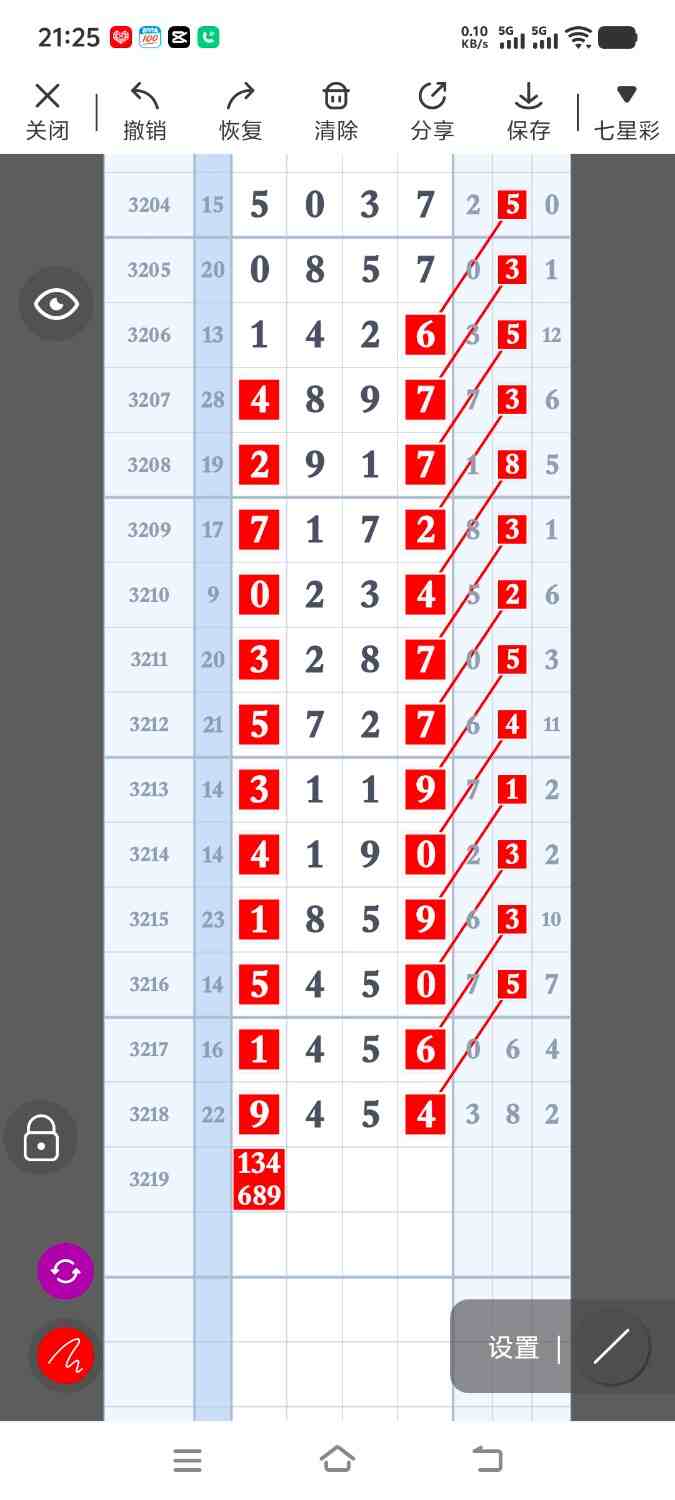The width and height of the screenshot is (675, 1500).
Task: Share the chart via 分享
Action: [x=432, y=110]
